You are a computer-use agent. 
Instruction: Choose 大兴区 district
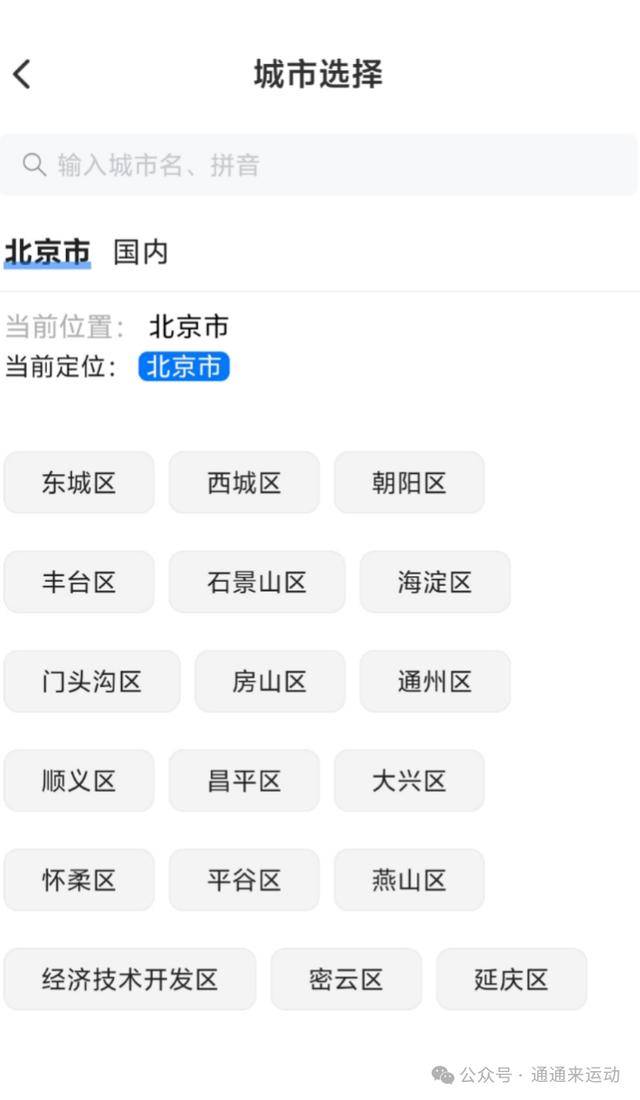(409, 781)
